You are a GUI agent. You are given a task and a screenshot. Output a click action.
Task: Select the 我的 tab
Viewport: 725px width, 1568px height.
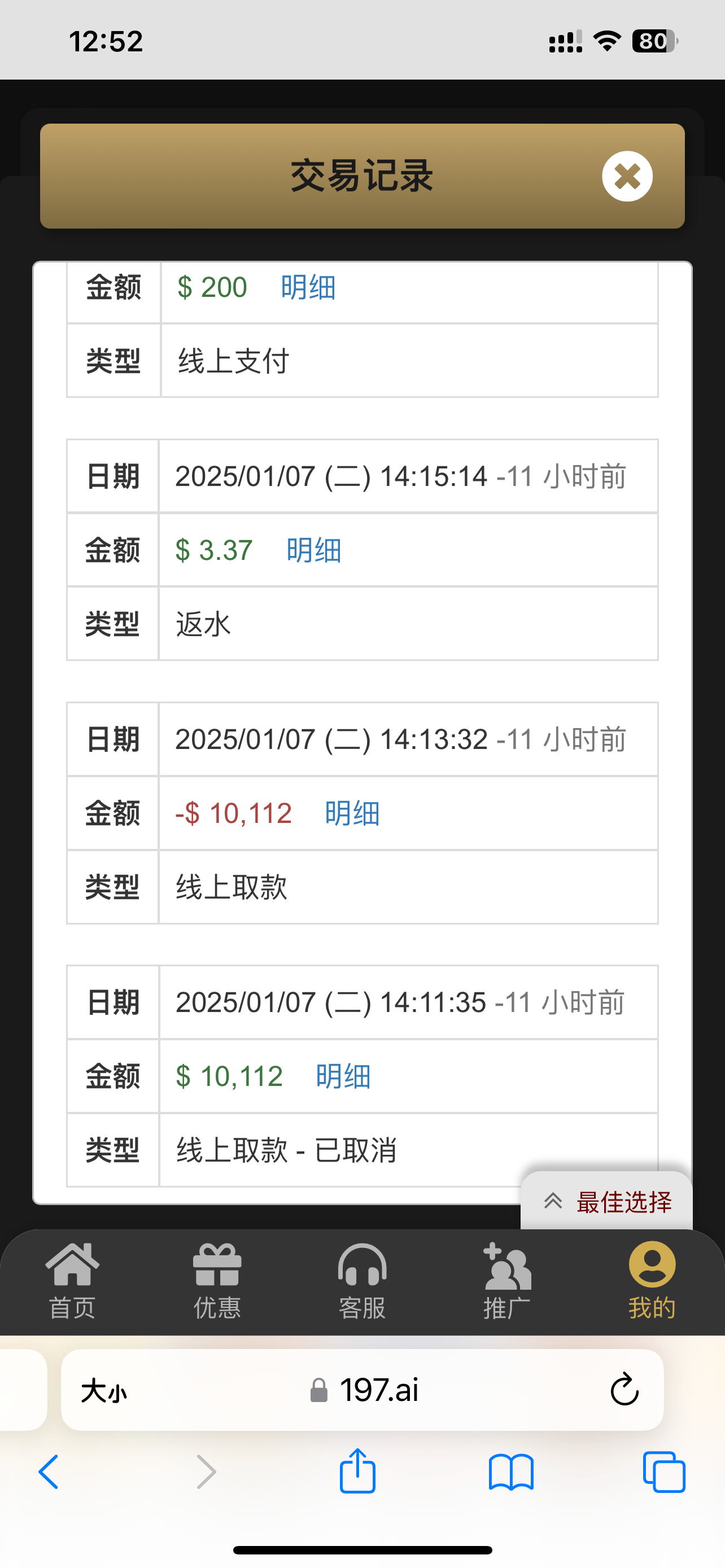tap(652, 1281)
